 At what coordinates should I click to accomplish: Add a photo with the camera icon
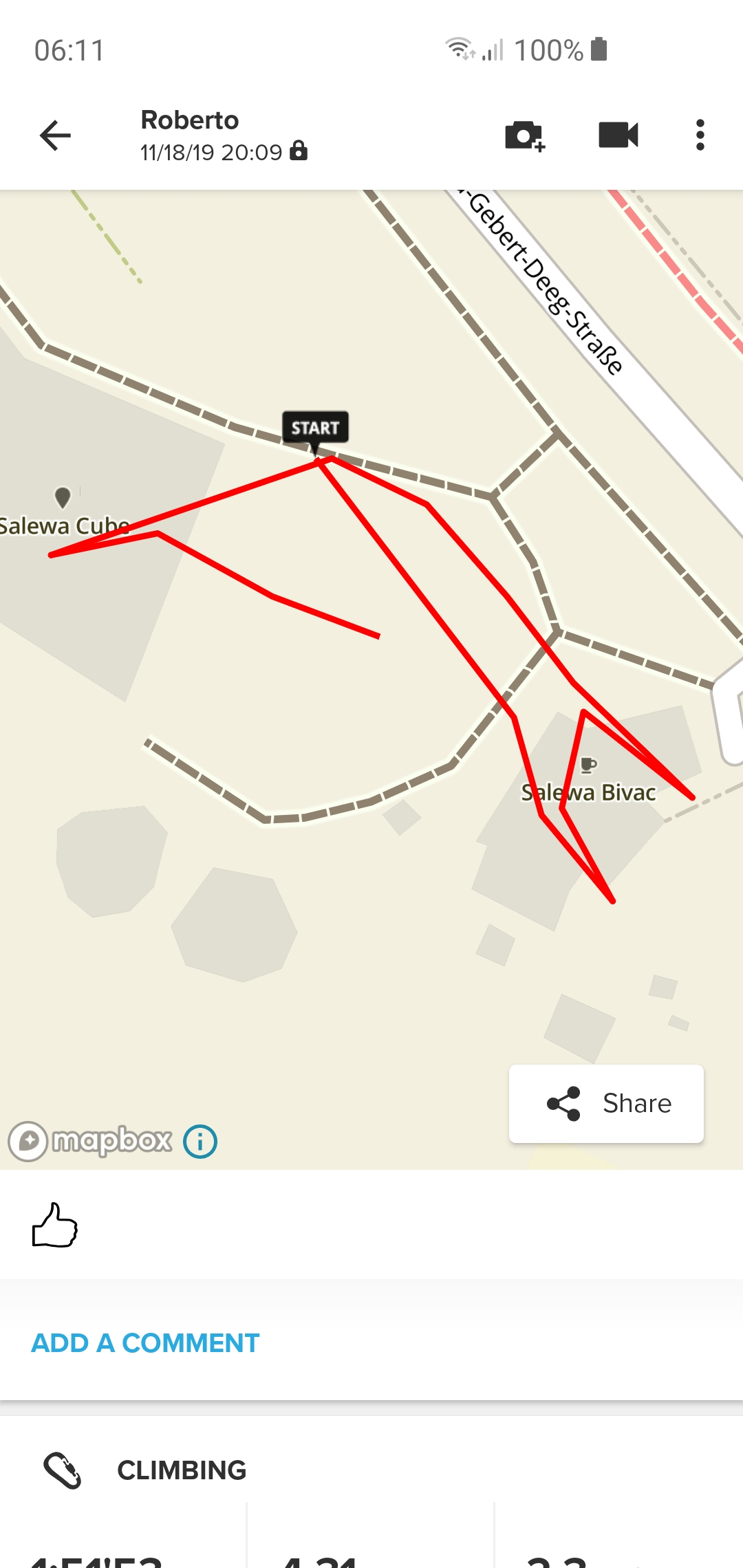coord(524,135)
